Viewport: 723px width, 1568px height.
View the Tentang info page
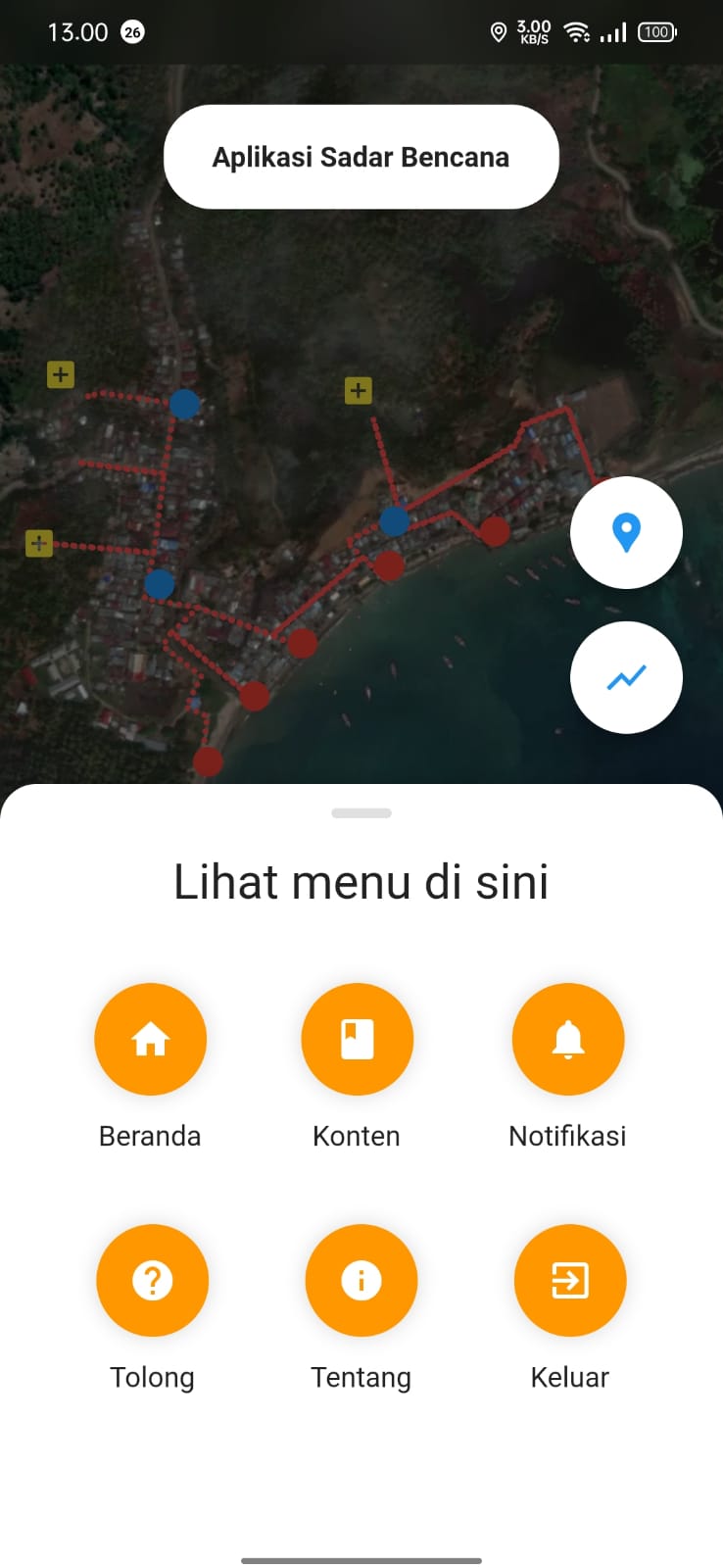click(361, 1280)
